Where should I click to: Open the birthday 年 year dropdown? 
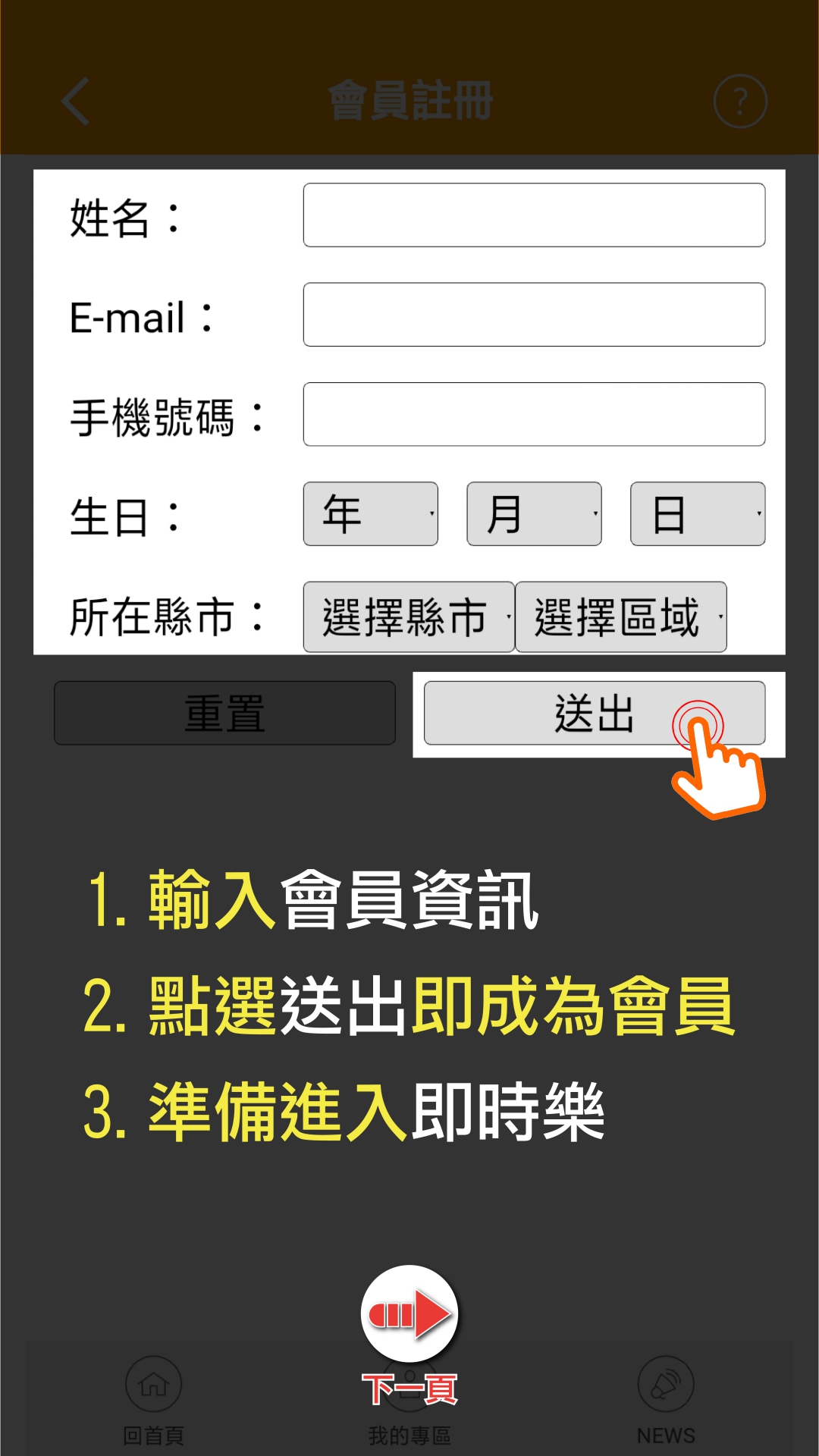(370, 514)
